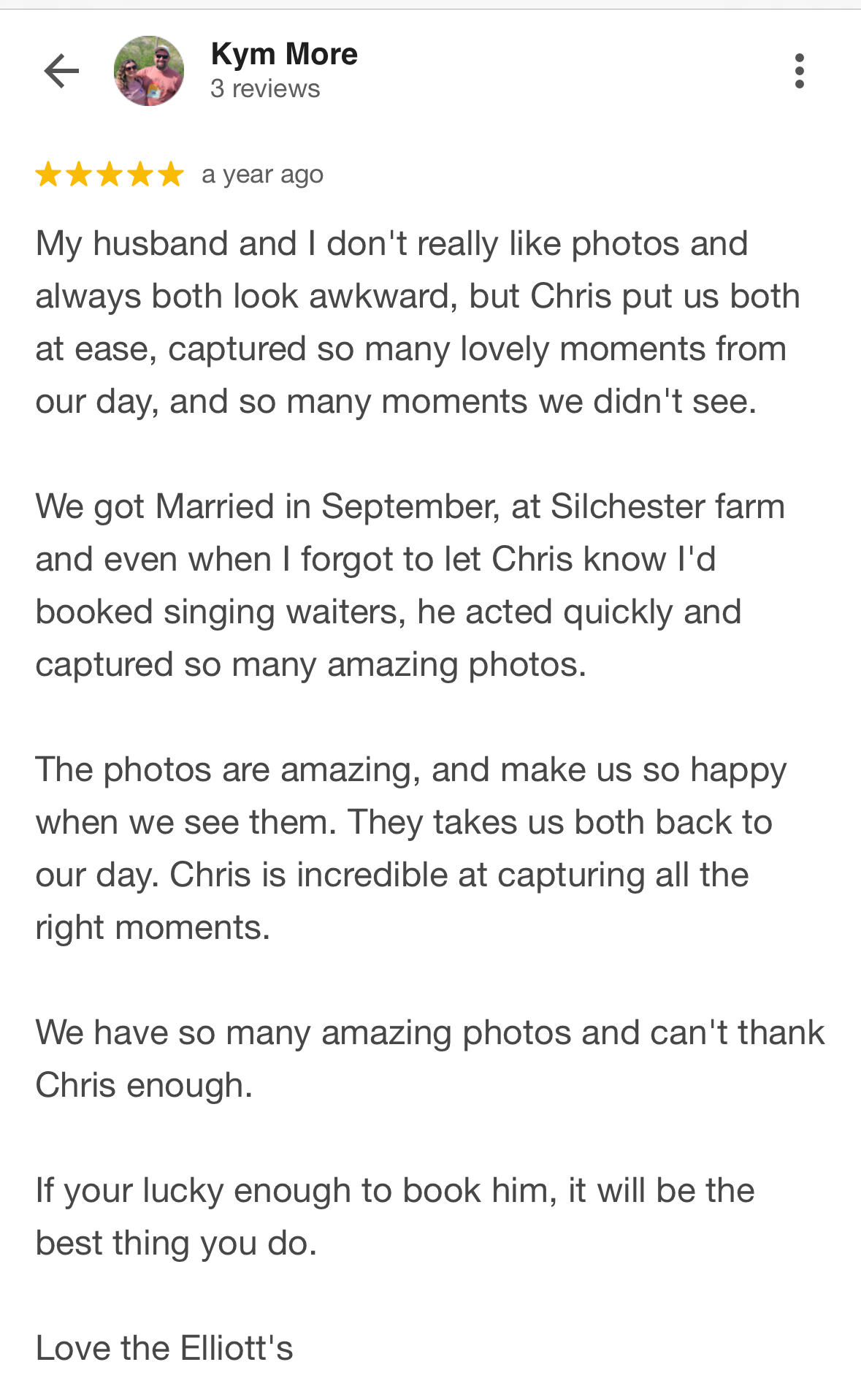View Kym More's reviewer profile
861x1400 pixels.
pyautogui.click(x=284, y=55)
